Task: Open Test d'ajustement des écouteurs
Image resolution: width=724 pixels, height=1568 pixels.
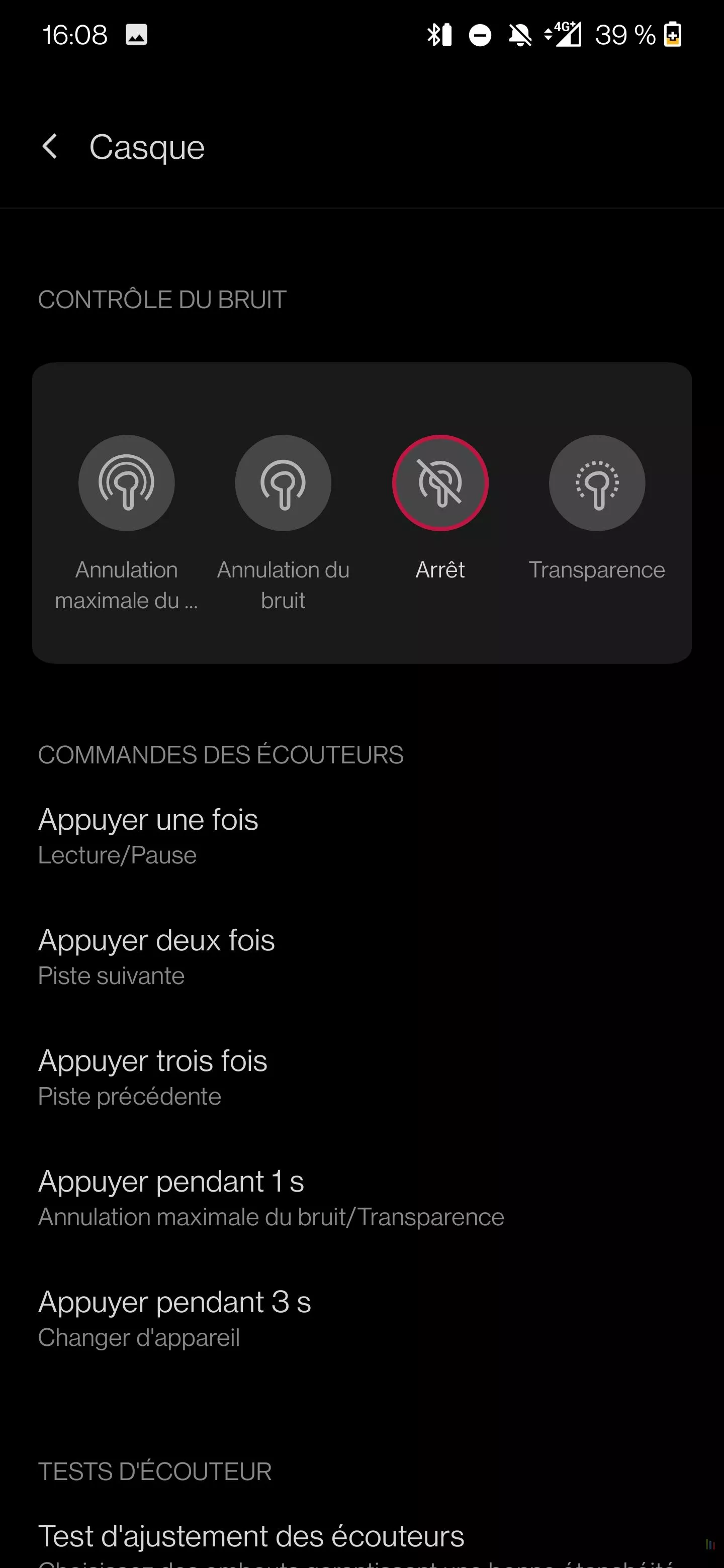Action: pyautogui.click(x=361, y=1544)
